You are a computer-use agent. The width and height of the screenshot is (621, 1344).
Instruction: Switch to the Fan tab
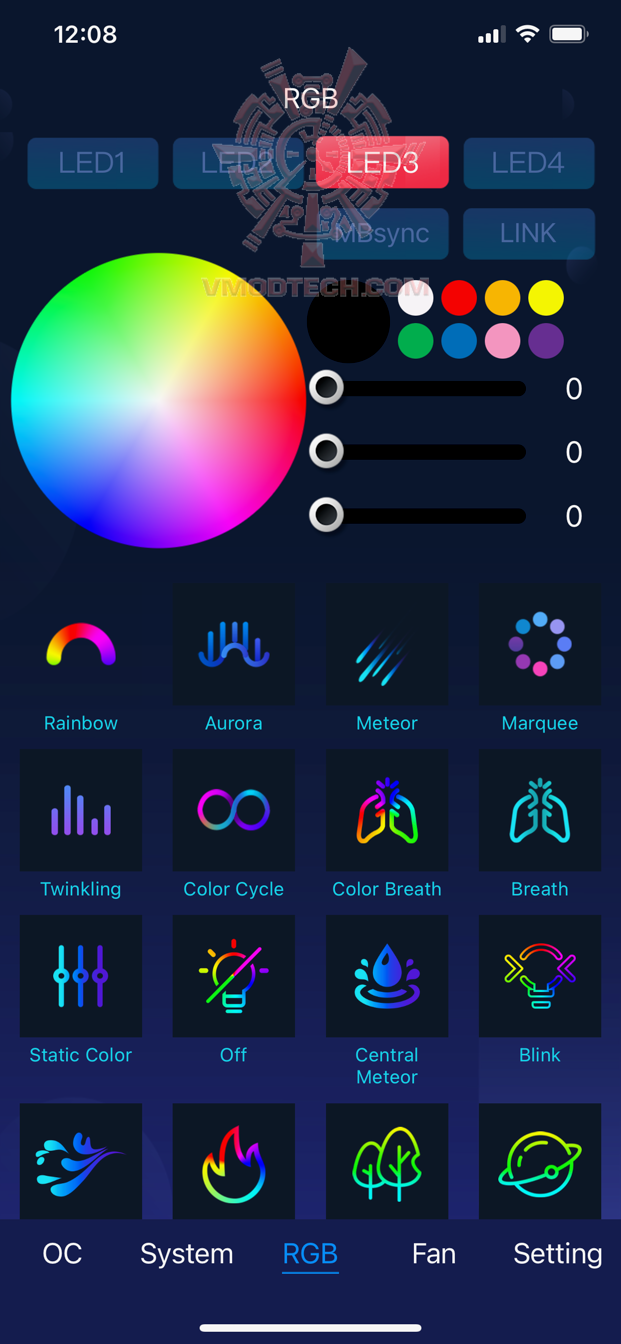[x=434, y=1253]
